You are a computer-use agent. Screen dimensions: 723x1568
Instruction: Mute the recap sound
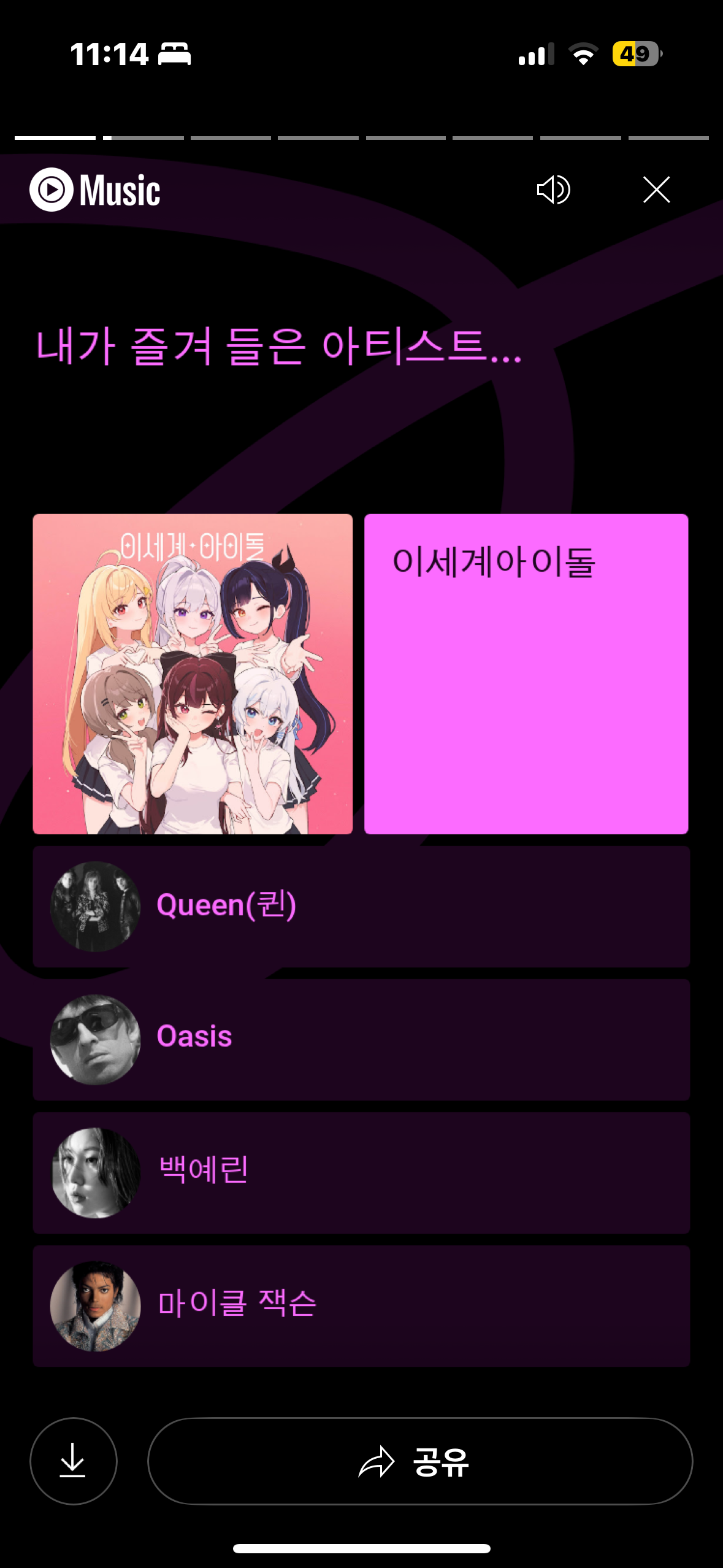pos(553,190)
